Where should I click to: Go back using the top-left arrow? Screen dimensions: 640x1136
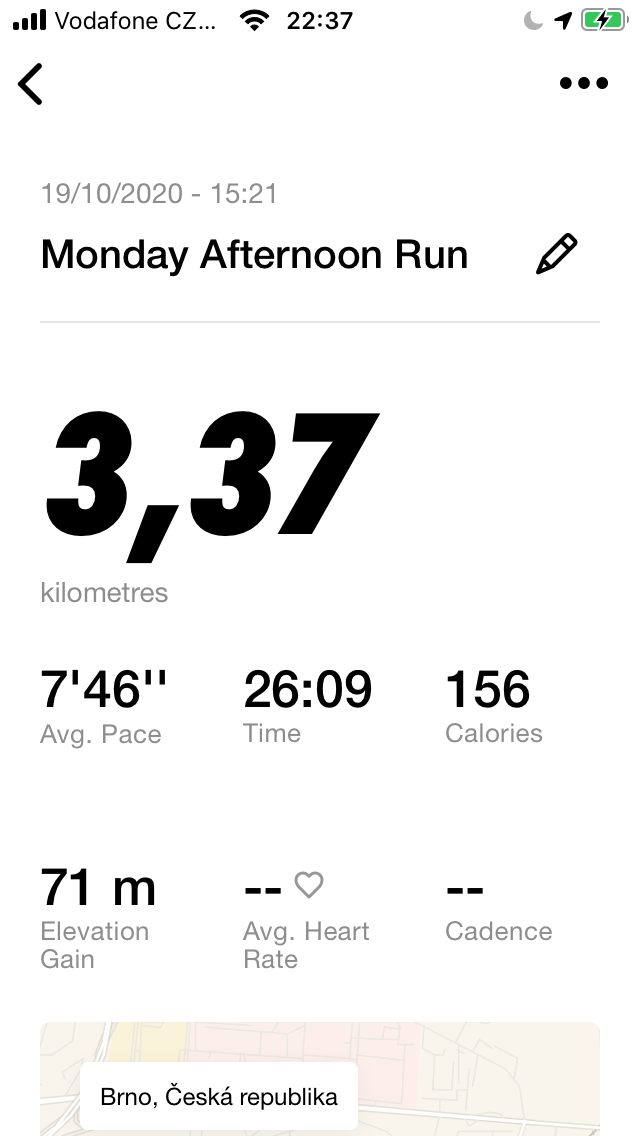(x=30, y=83)
